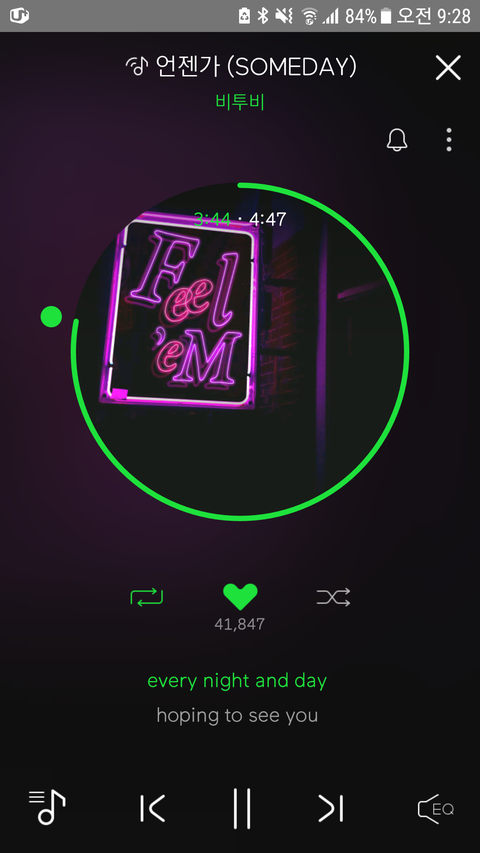Pause the current song
This screenshot has width=480, height=853.
(242, 808)
